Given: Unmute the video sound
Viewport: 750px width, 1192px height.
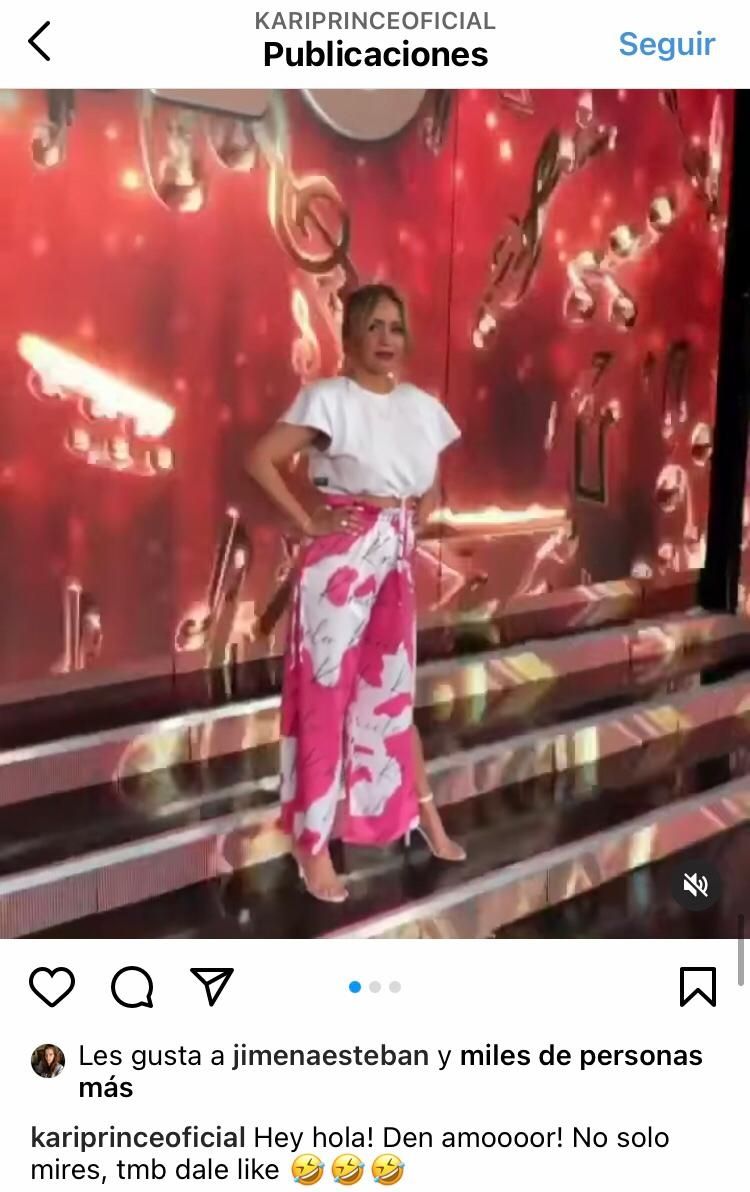Looking at the screenshot, I should coord(696,885).
